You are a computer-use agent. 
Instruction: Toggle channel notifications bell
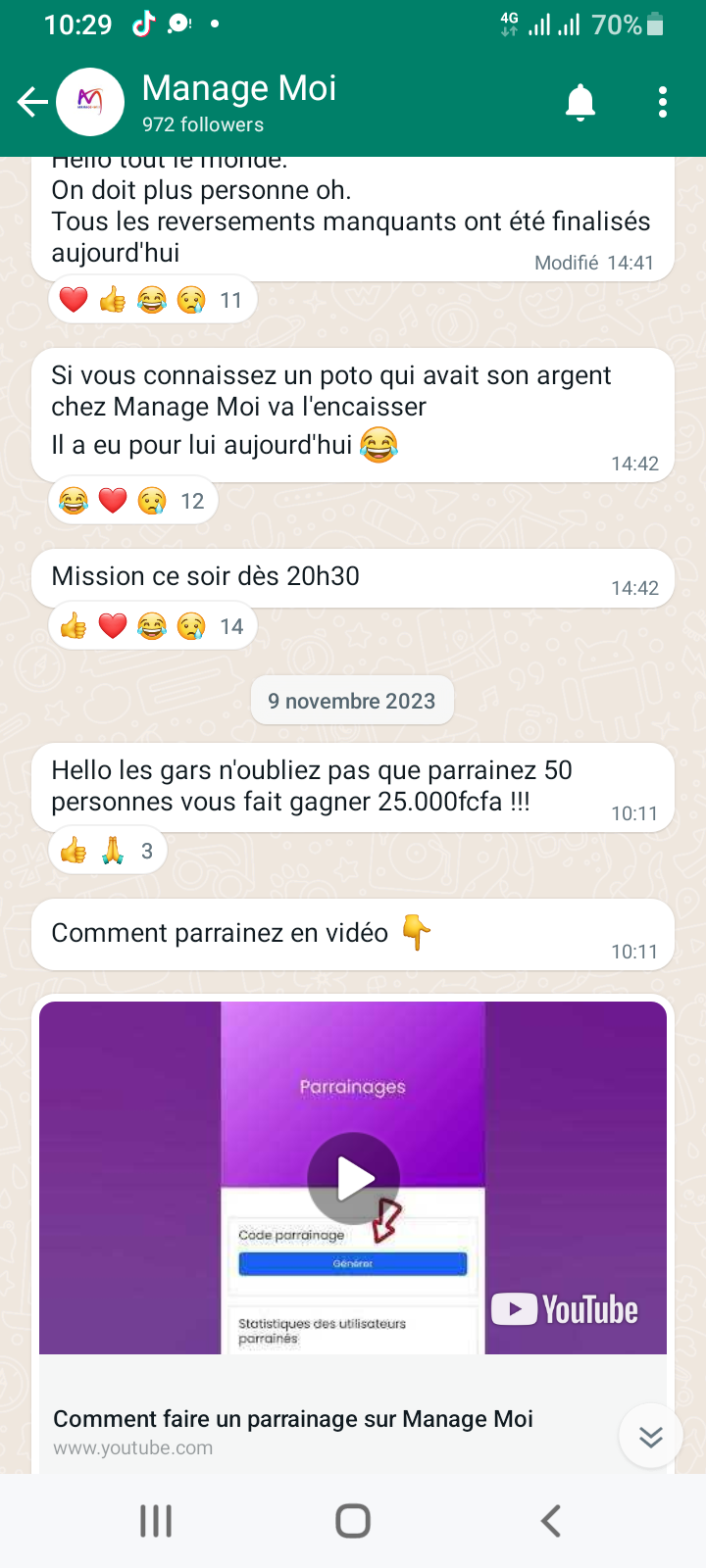click(580, 102)
